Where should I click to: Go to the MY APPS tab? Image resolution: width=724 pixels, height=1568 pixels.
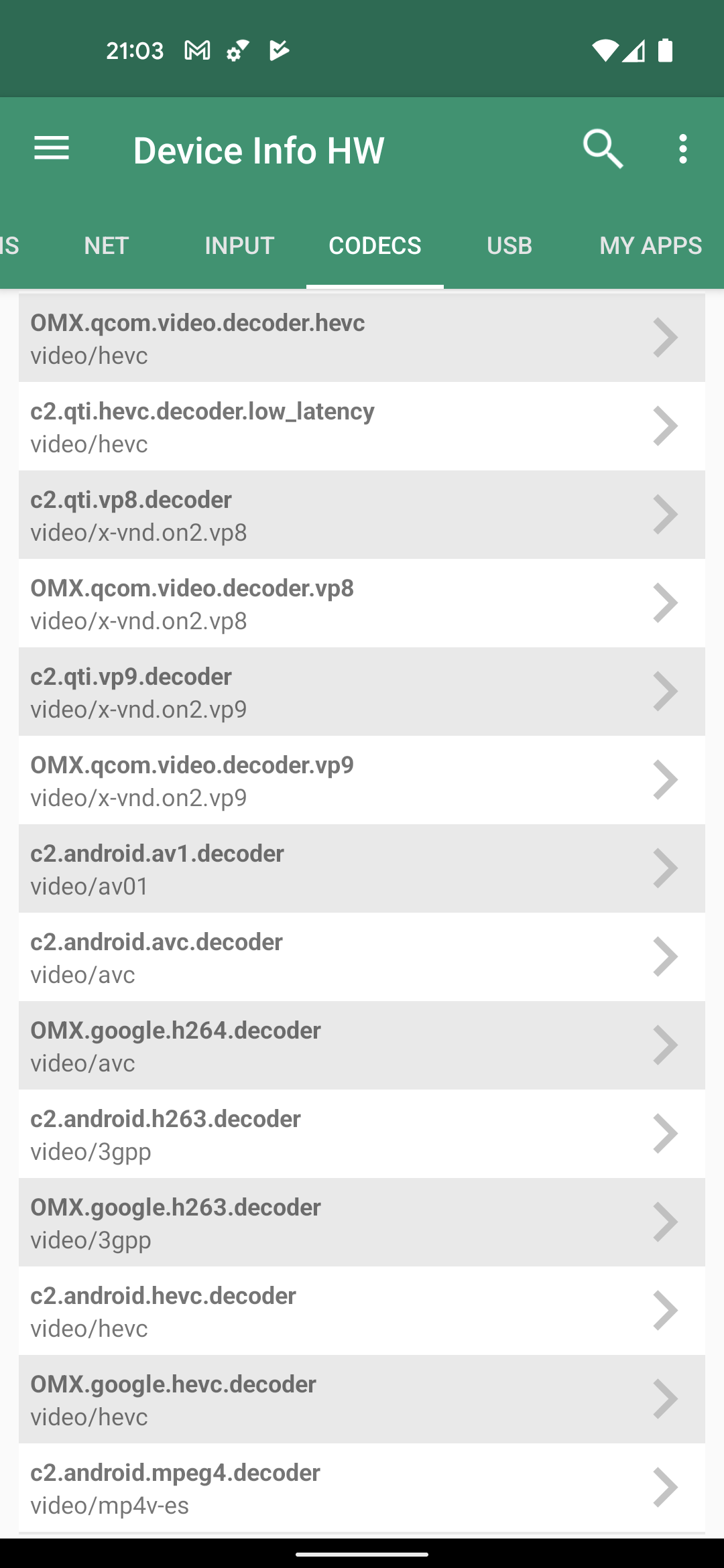pyautogui.click(x=650, y=246)
